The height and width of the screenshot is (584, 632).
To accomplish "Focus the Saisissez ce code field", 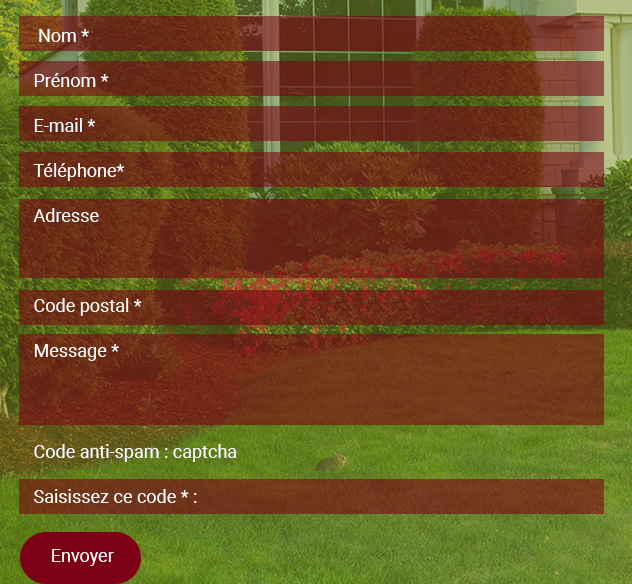I will point(311,496).
